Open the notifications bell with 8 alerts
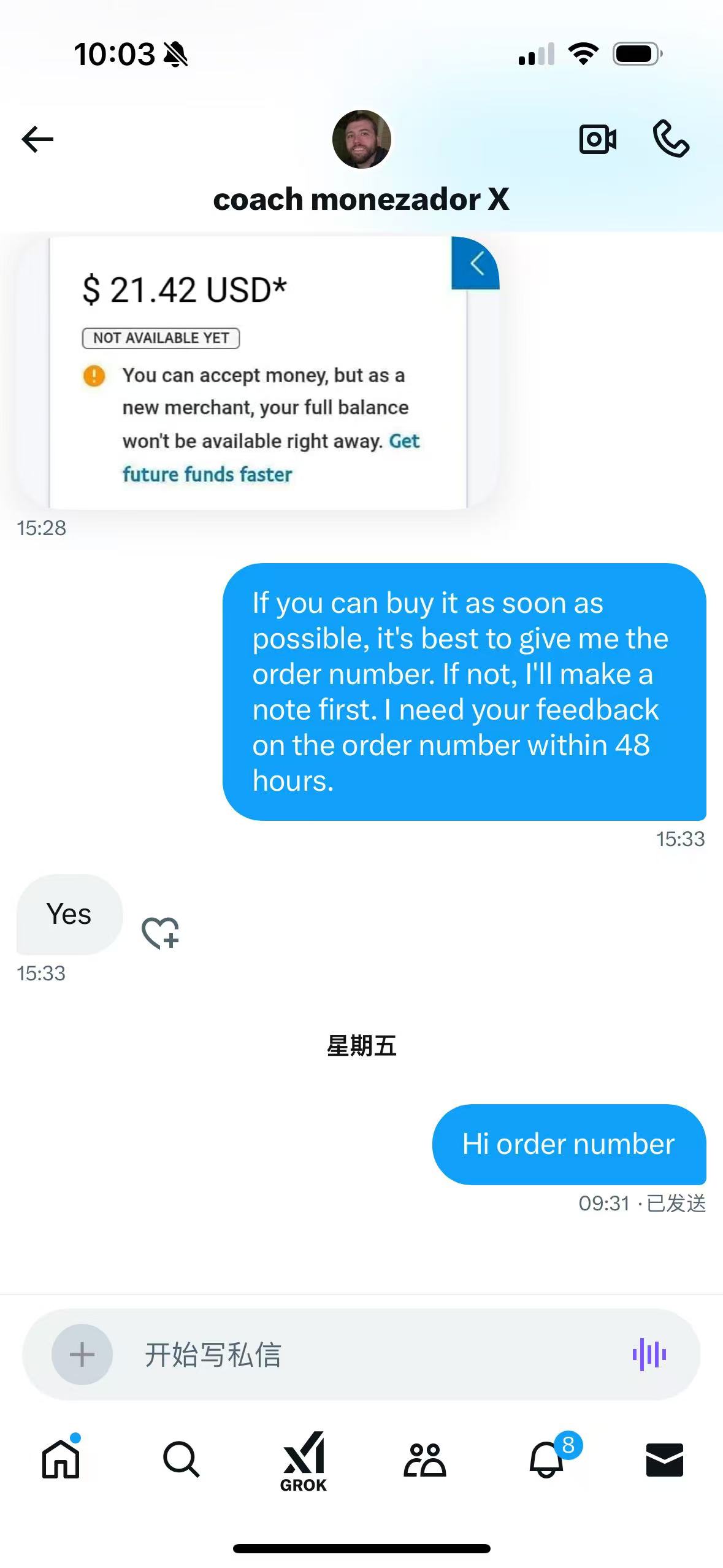The height and width of the screenshot is (1568, 723). (546, 1459)
